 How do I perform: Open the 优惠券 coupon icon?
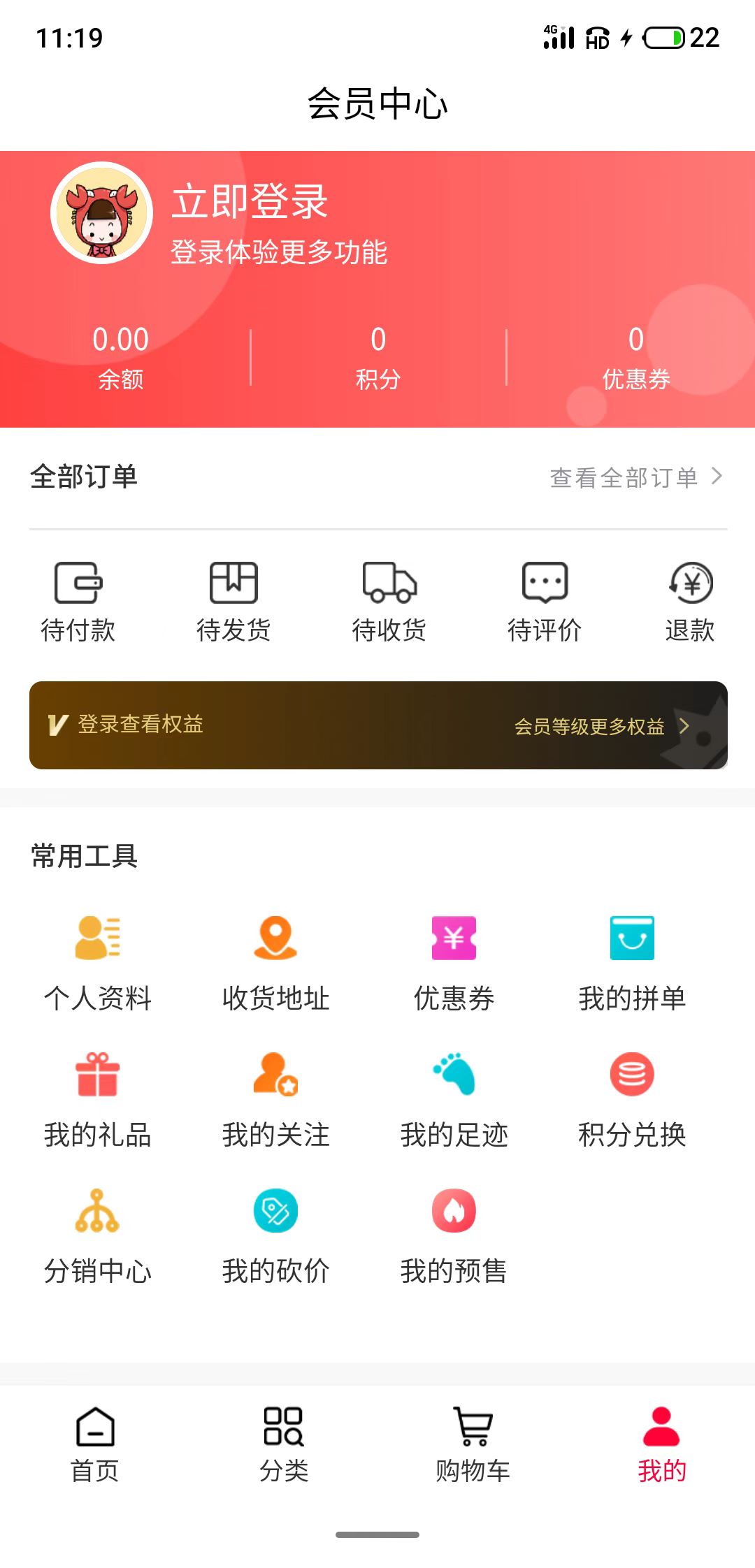point(454,940)
